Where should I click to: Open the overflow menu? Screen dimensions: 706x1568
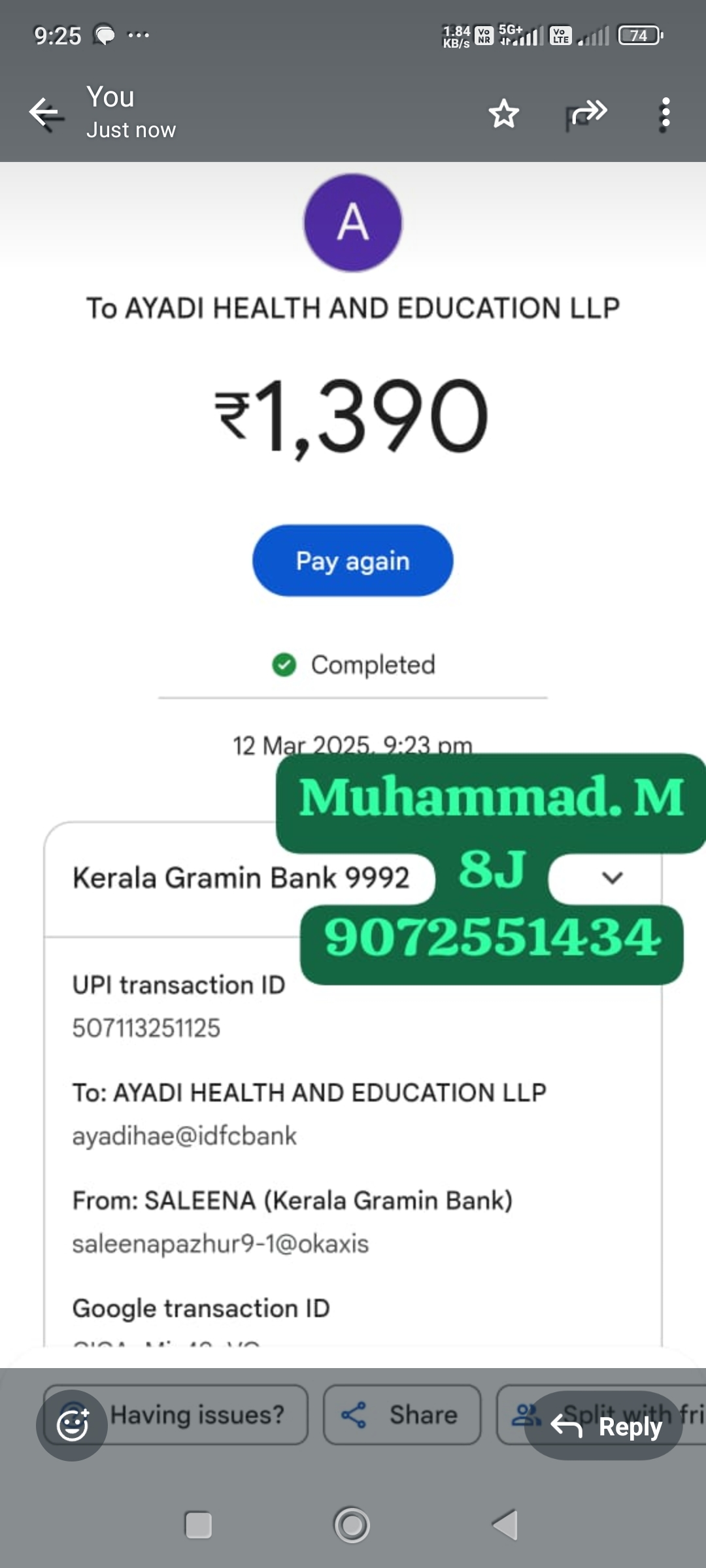click(665, 114)
